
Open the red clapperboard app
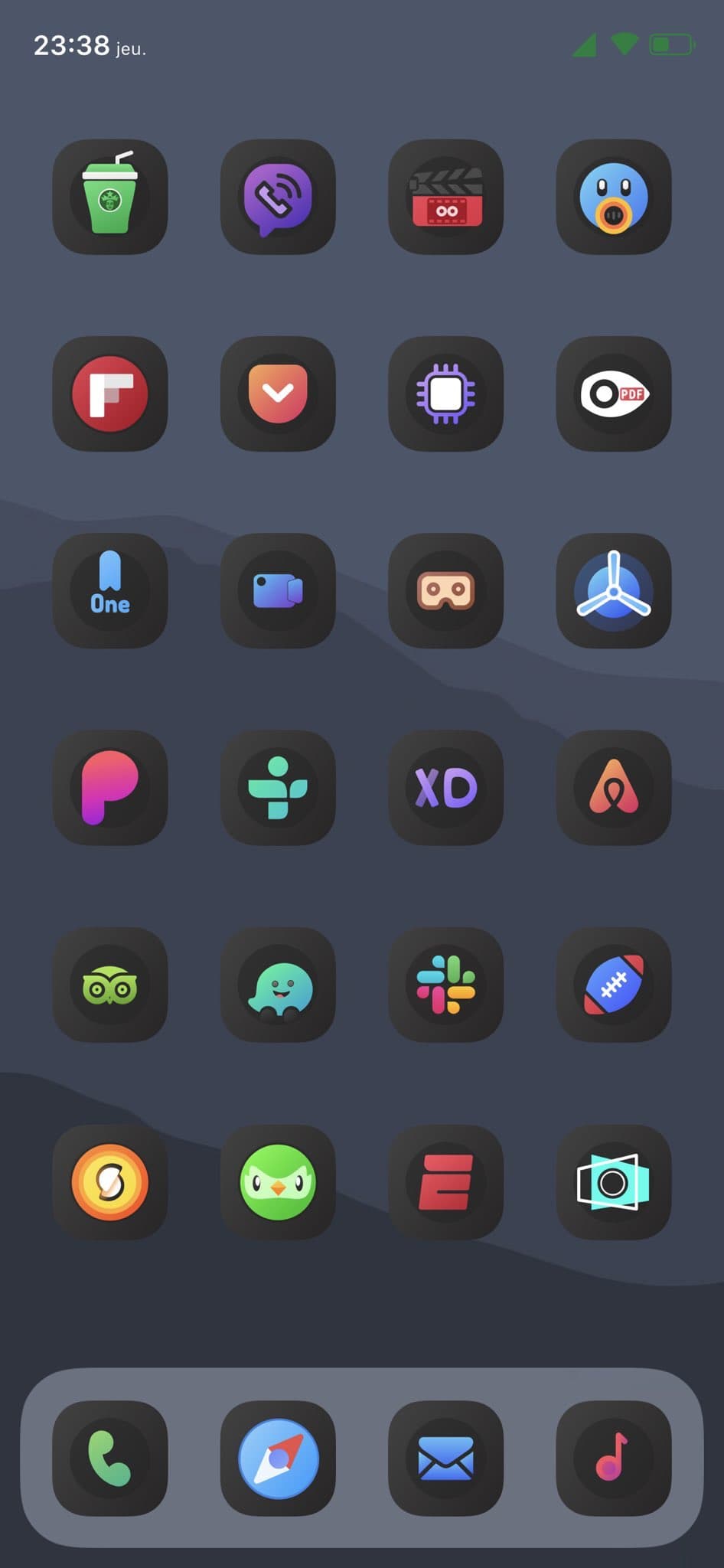[x=446, y=197]
